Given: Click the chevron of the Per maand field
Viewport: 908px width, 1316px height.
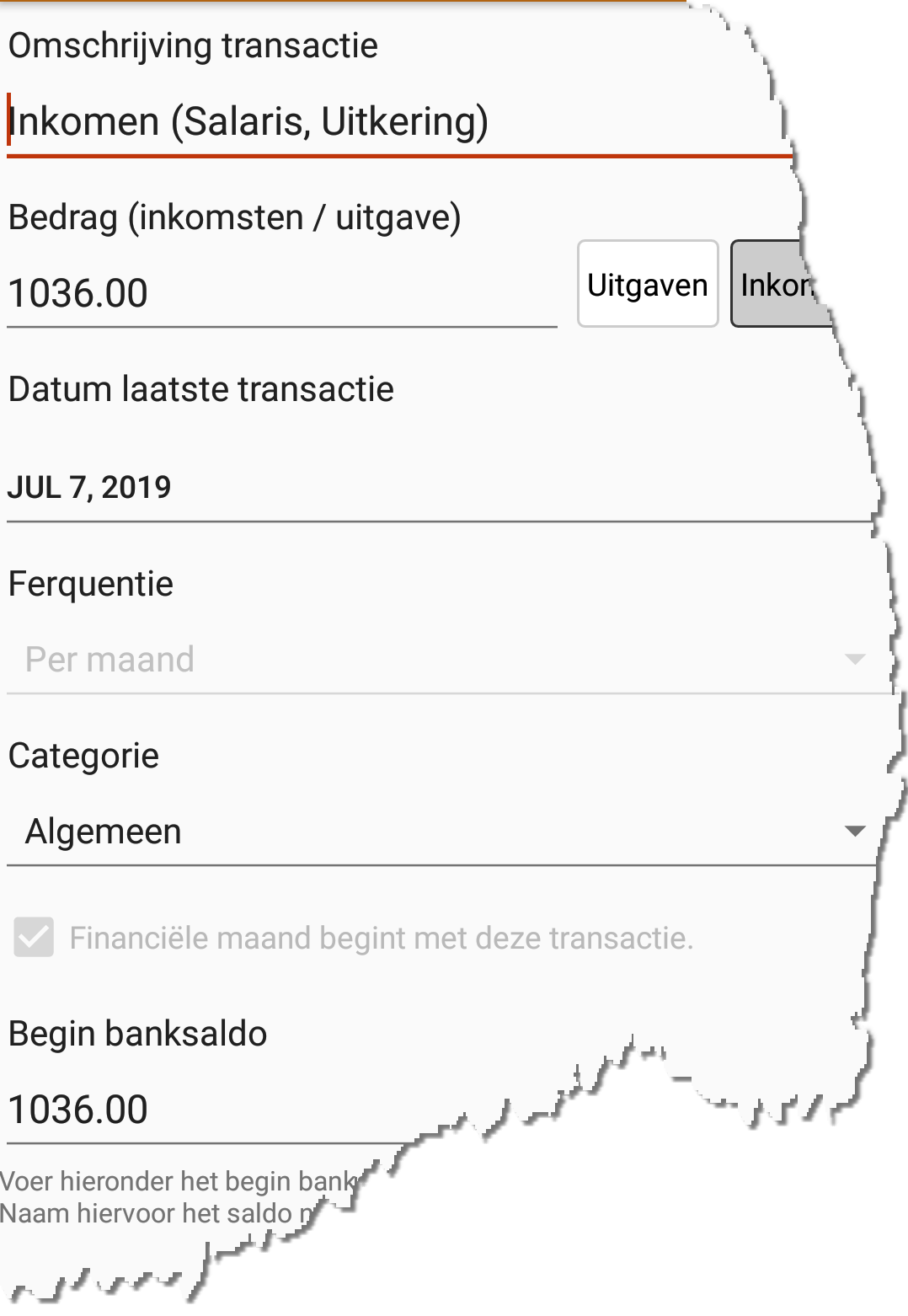Looking at the screenshot, I should pos(854,660).
